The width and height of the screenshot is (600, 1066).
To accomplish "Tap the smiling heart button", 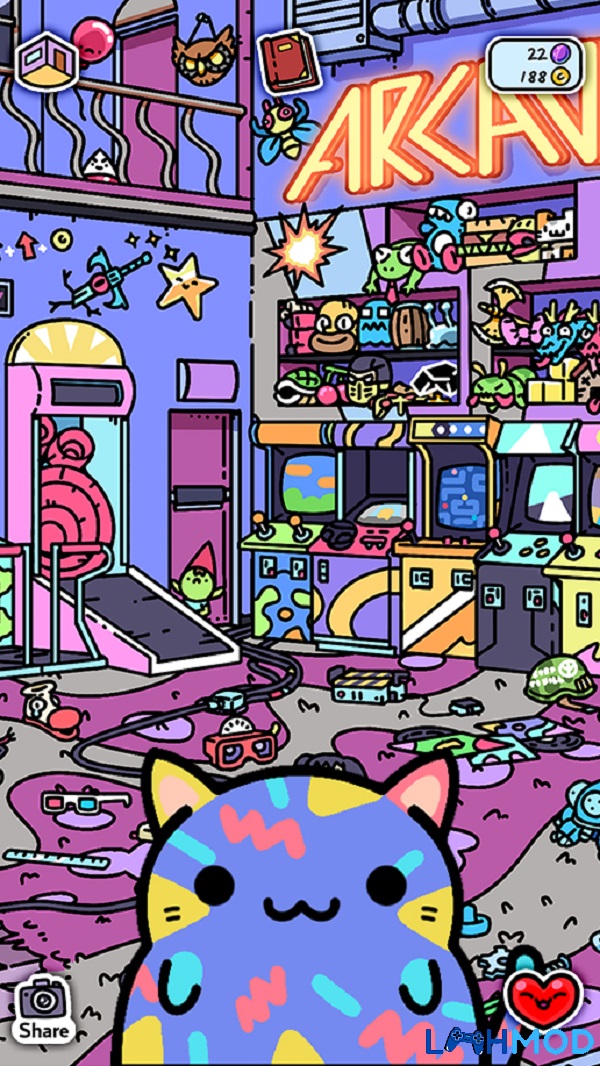I will pos(544,1001).
